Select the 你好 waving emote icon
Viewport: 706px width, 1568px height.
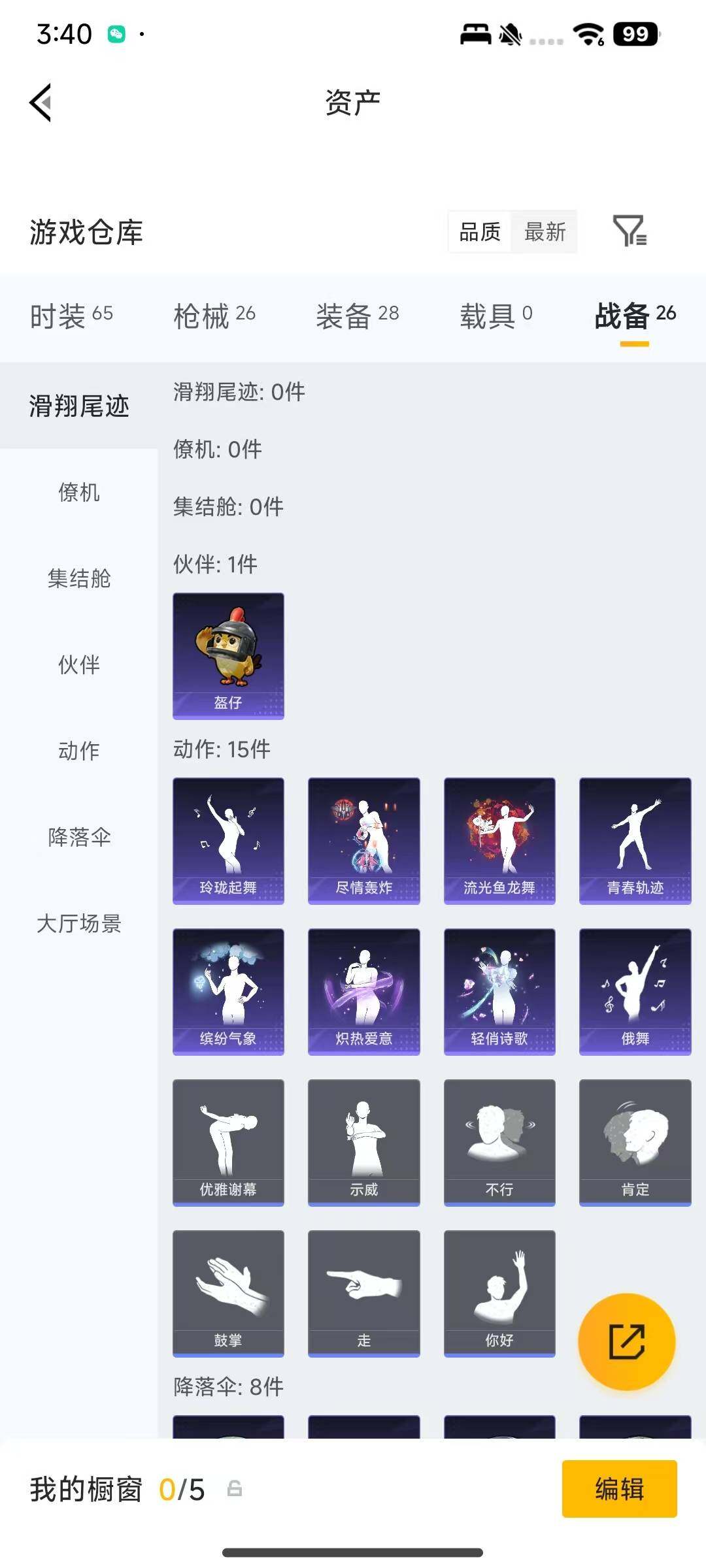[x=499, y=1294]
